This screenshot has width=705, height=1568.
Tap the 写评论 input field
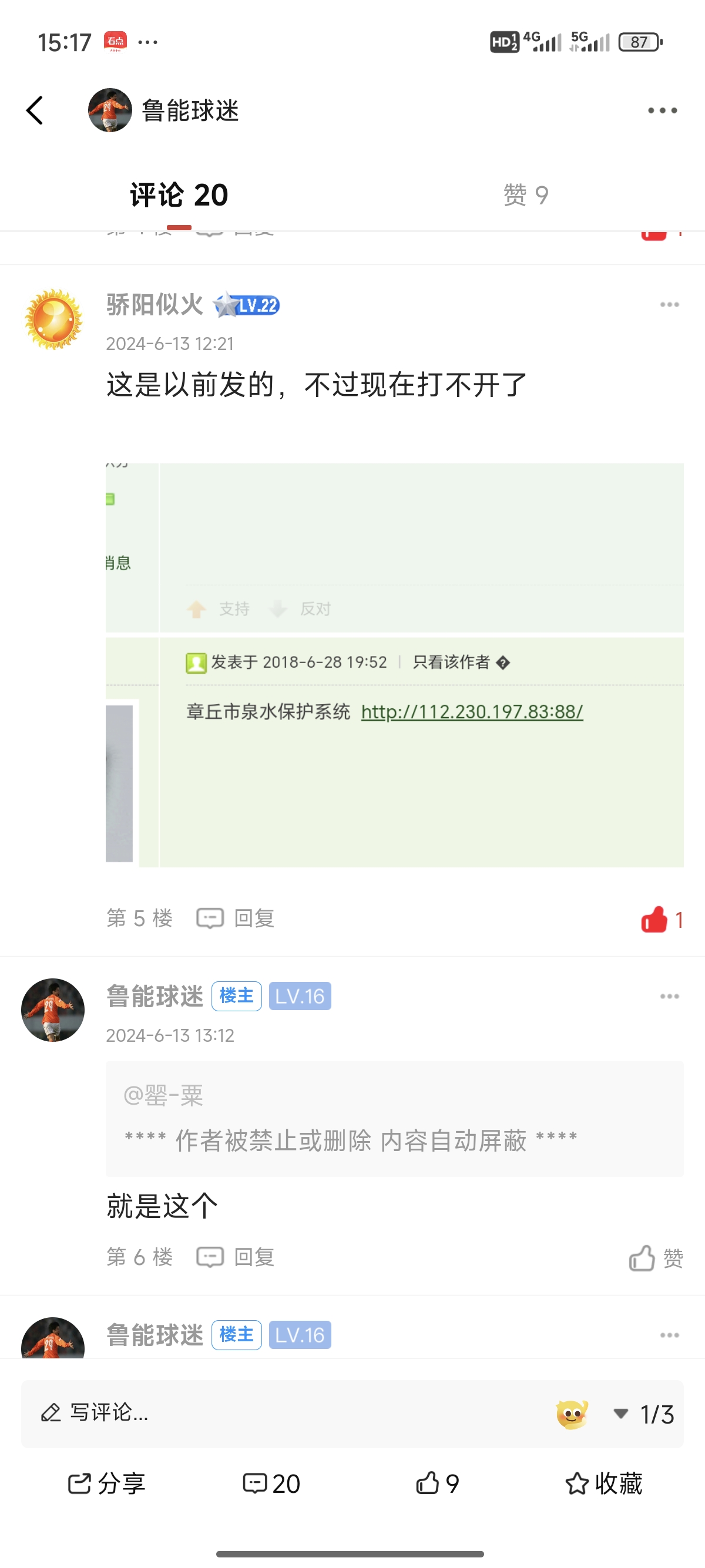click(274, 1413)
